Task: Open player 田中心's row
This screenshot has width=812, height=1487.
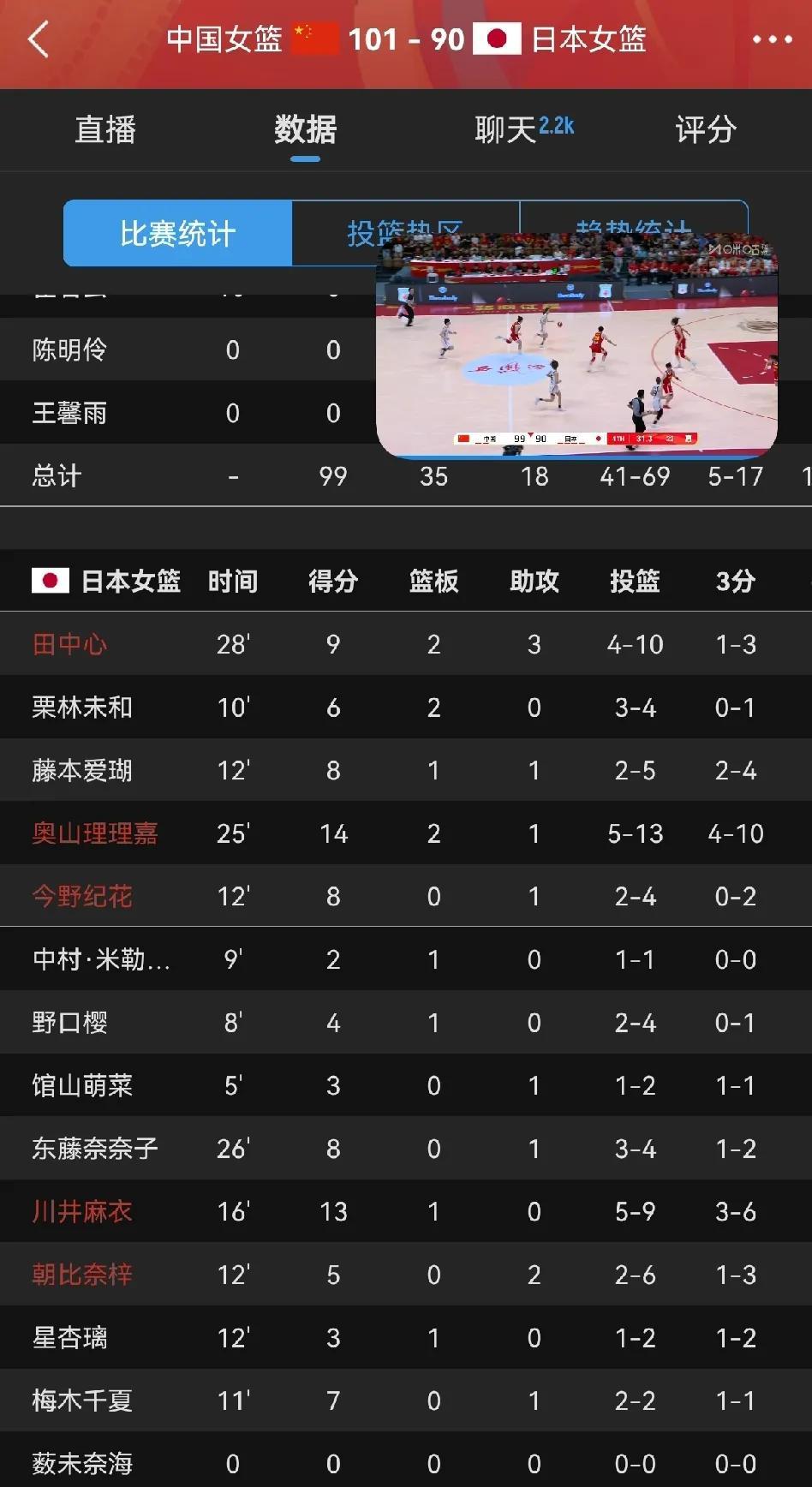Action: pyautogui.click(x=406, y=644)
